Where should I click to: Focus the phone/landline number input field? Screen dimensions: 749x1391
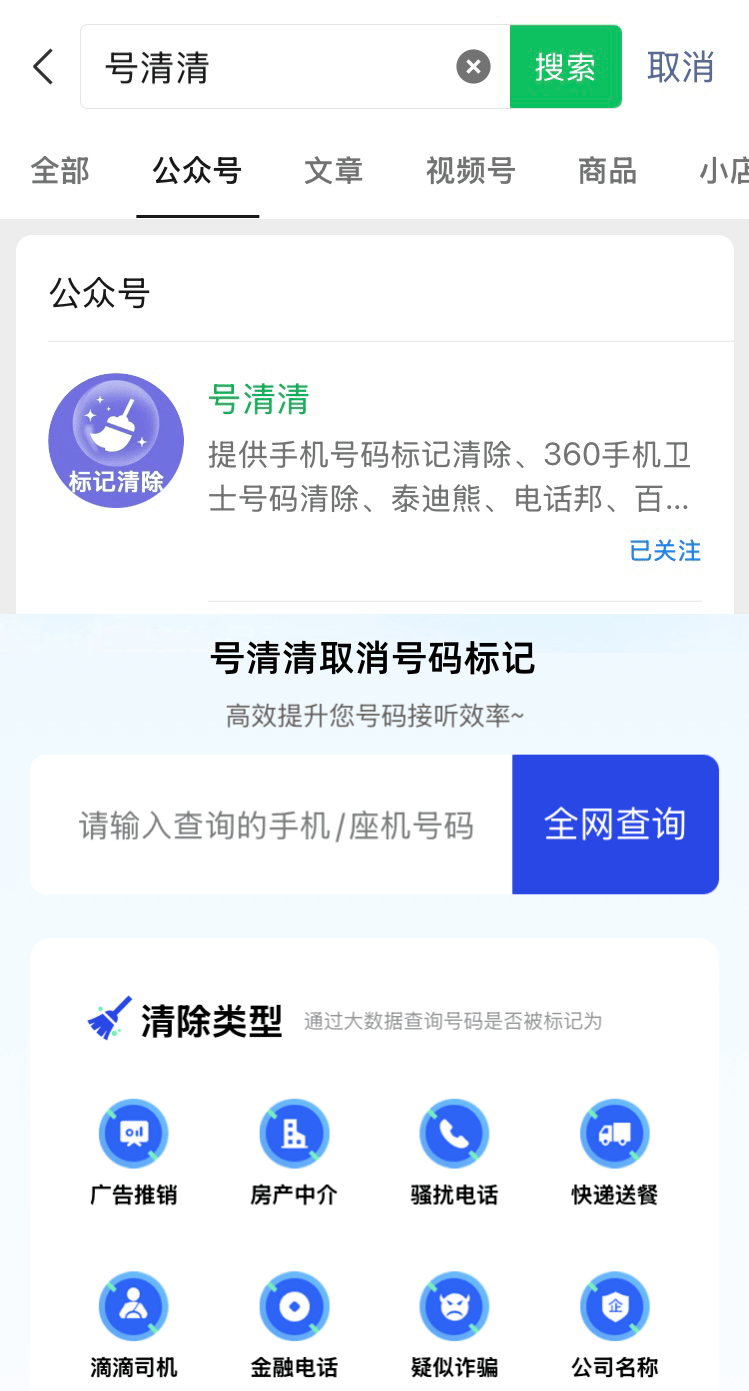[275, 826]
